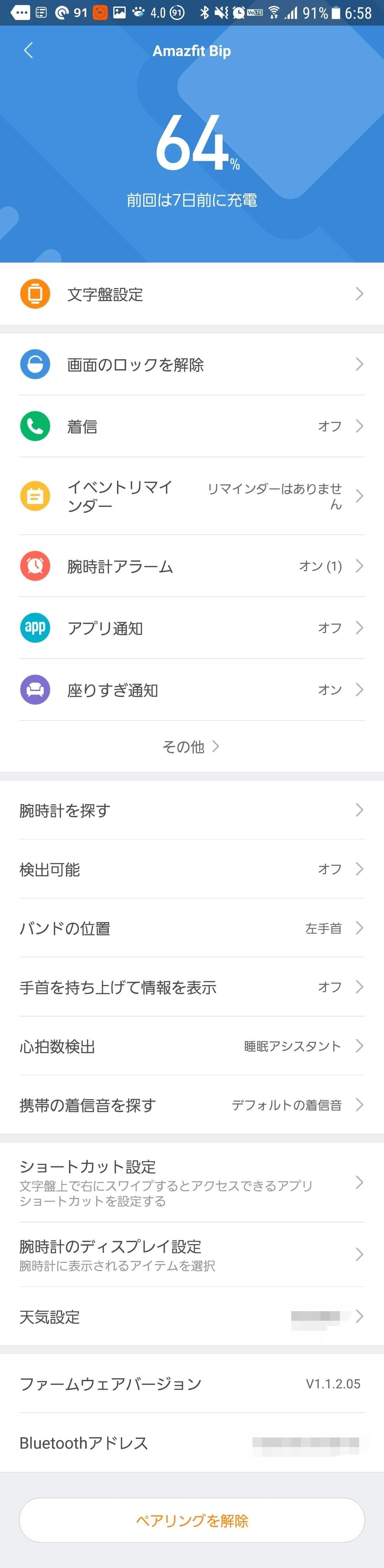Viewport: 384px width, 1568px height.
Task: Change バンドの位置 wrist setting
Action: (192, 928)
